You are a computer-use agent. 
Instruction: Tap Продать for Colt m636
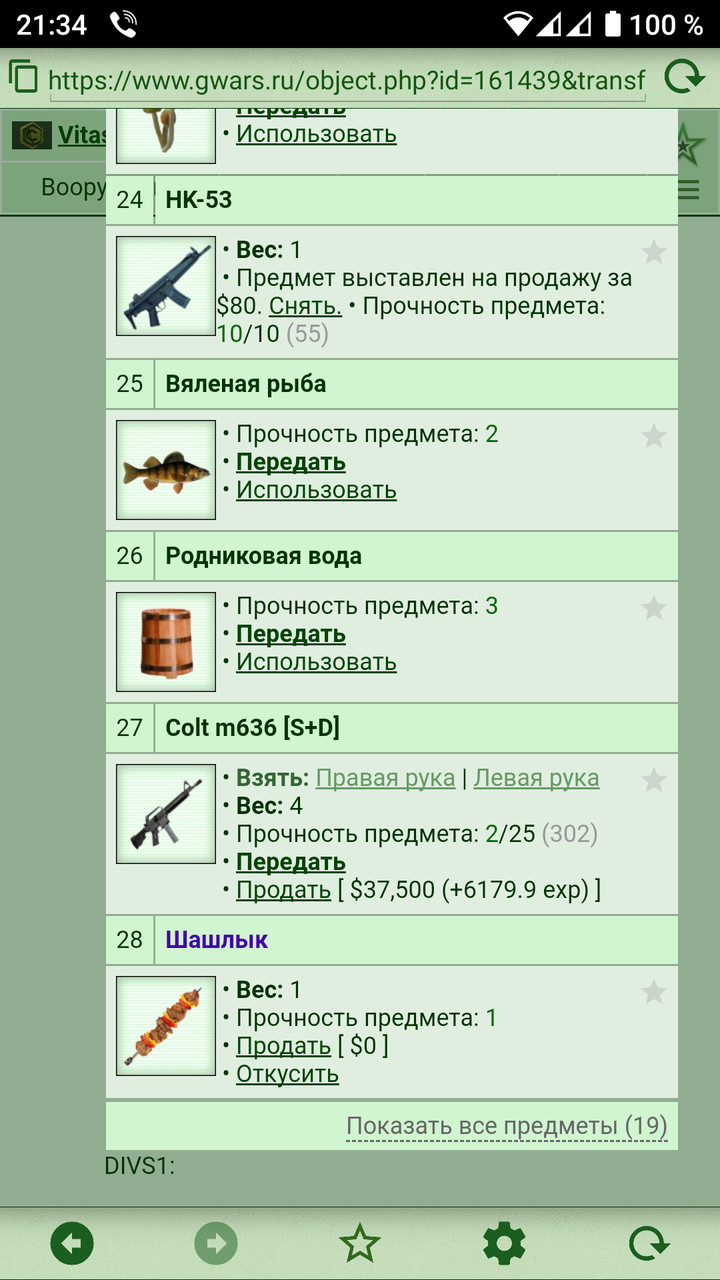(283, 890)
